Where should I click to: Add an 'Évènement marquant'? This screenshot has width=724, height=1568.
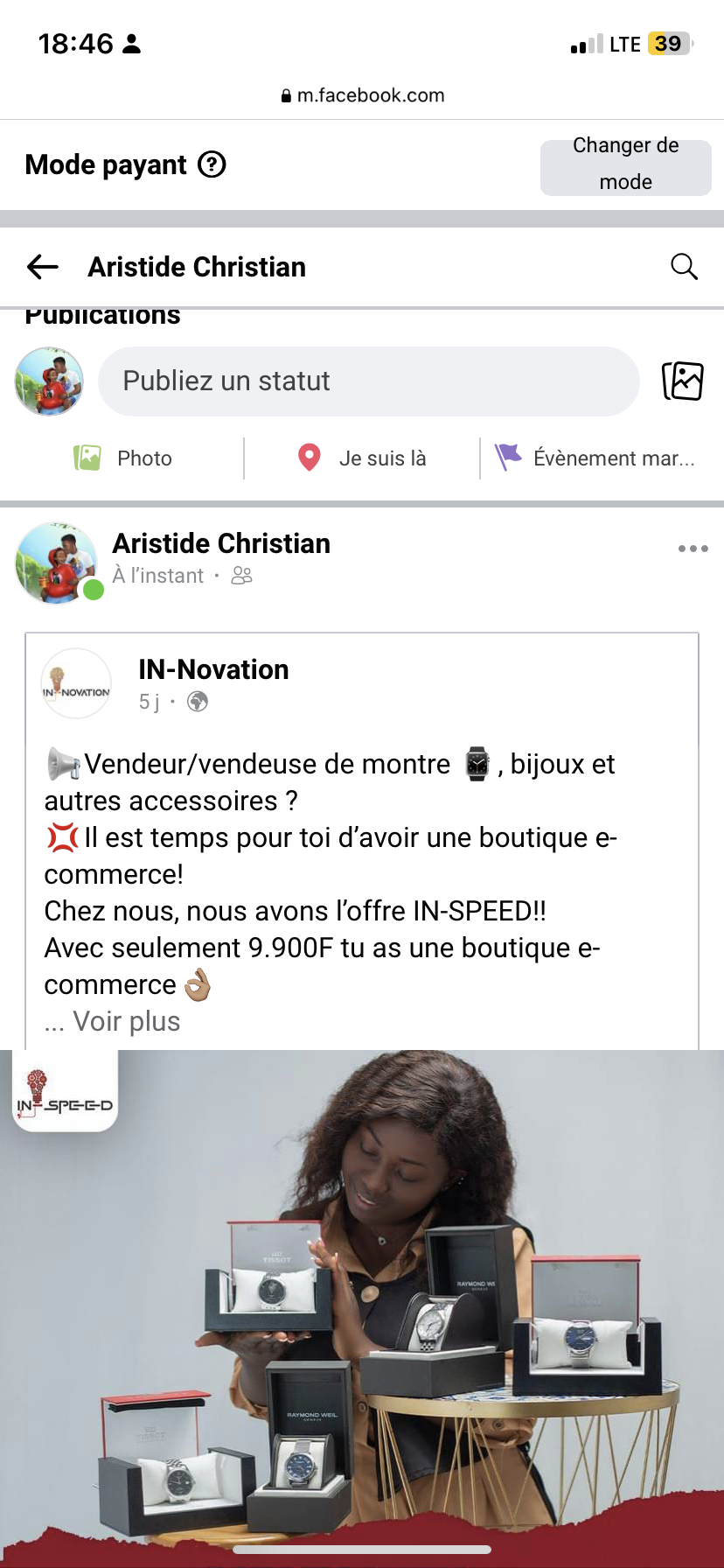(595, 458)
